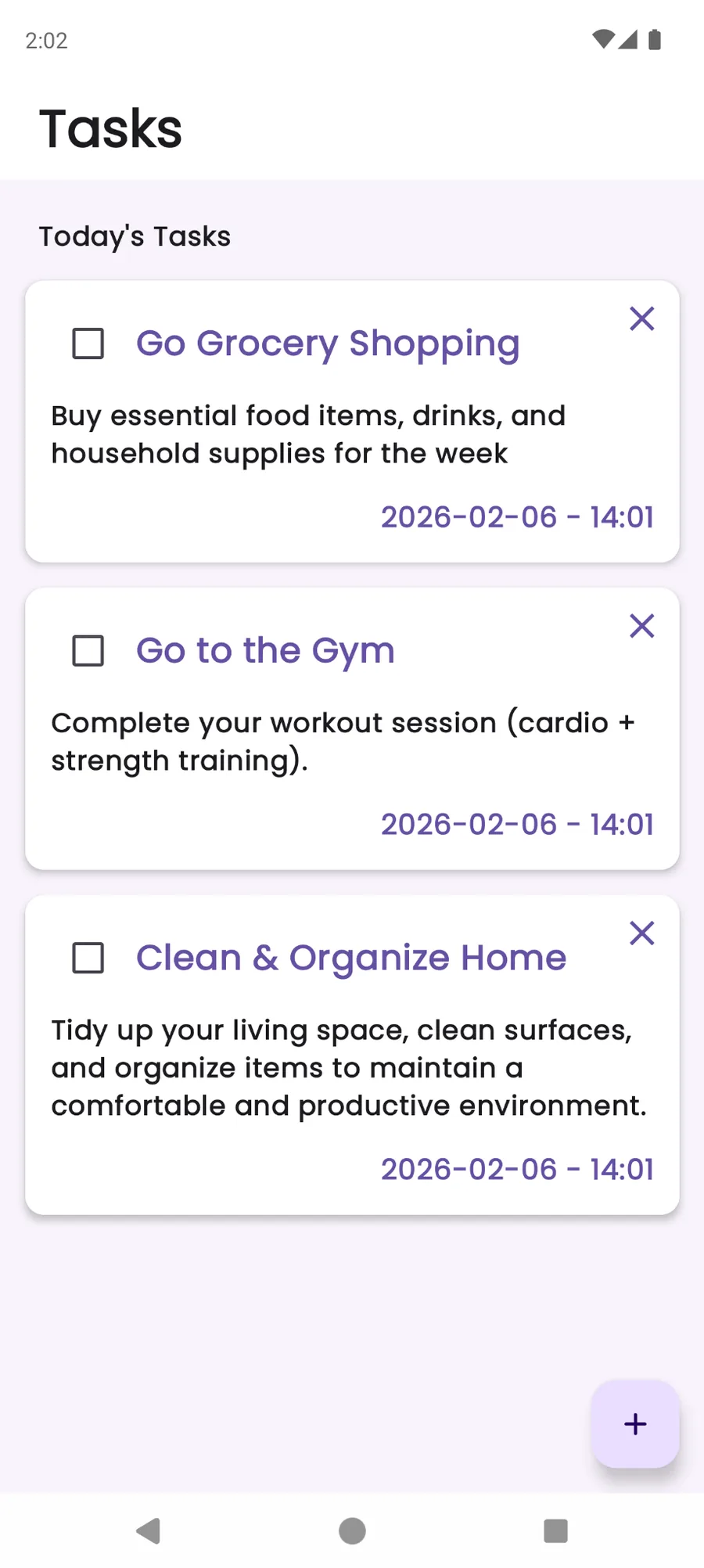Complete the Clean & Organize Home task
This screenshot has width=704, height=1568.
coord(88,957)
